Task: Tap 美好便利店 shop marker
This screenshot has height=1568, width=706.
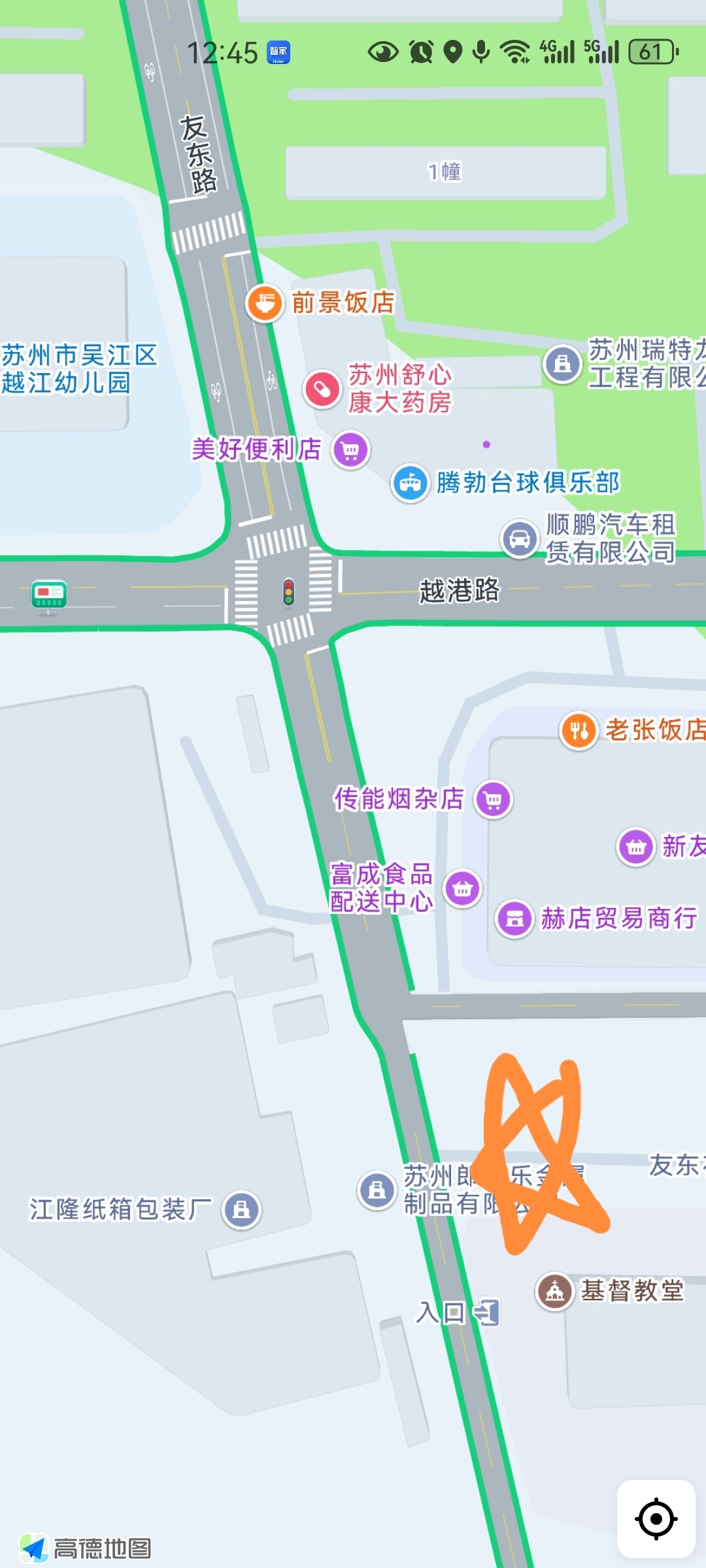Action: pos(350,449)
